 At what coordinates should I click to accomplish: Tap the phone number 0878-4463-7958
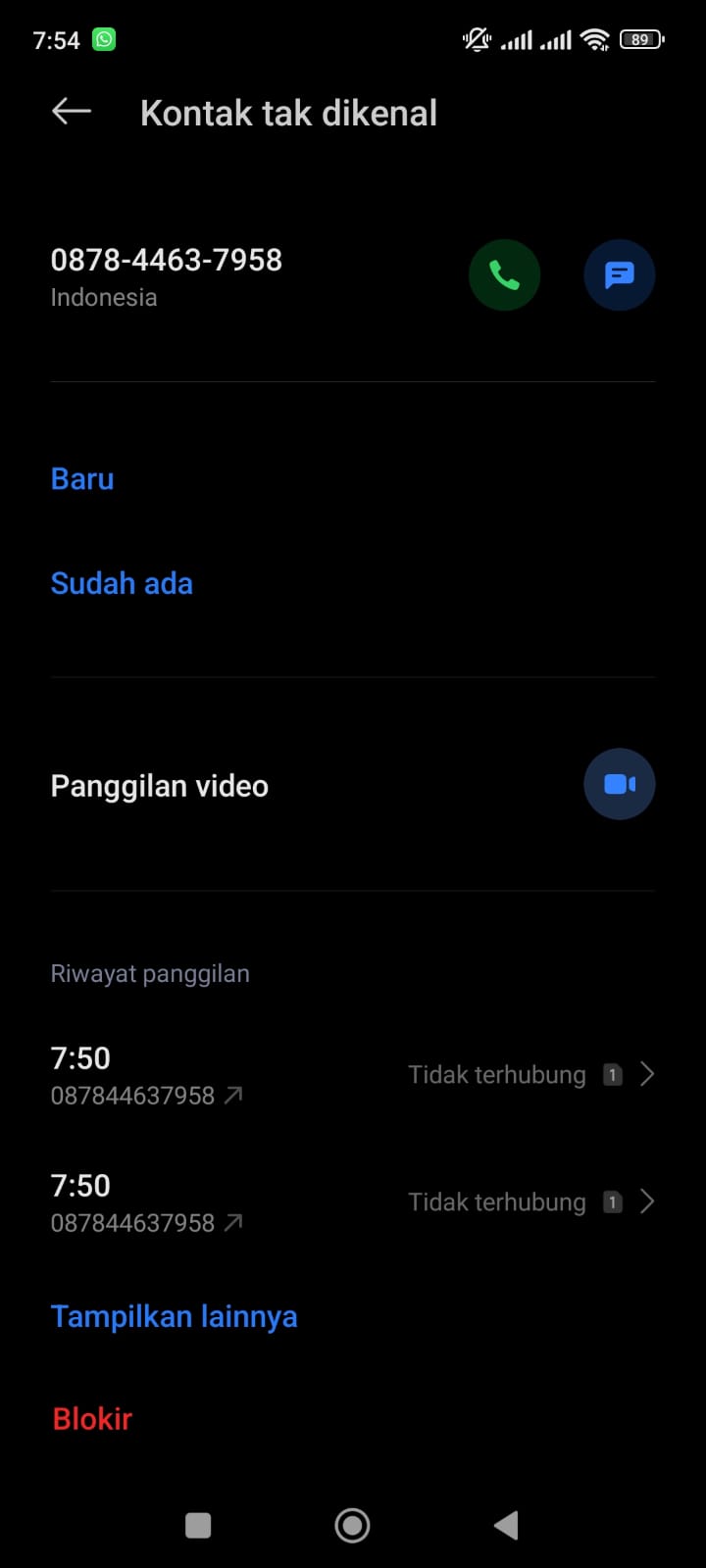point(166,260)
